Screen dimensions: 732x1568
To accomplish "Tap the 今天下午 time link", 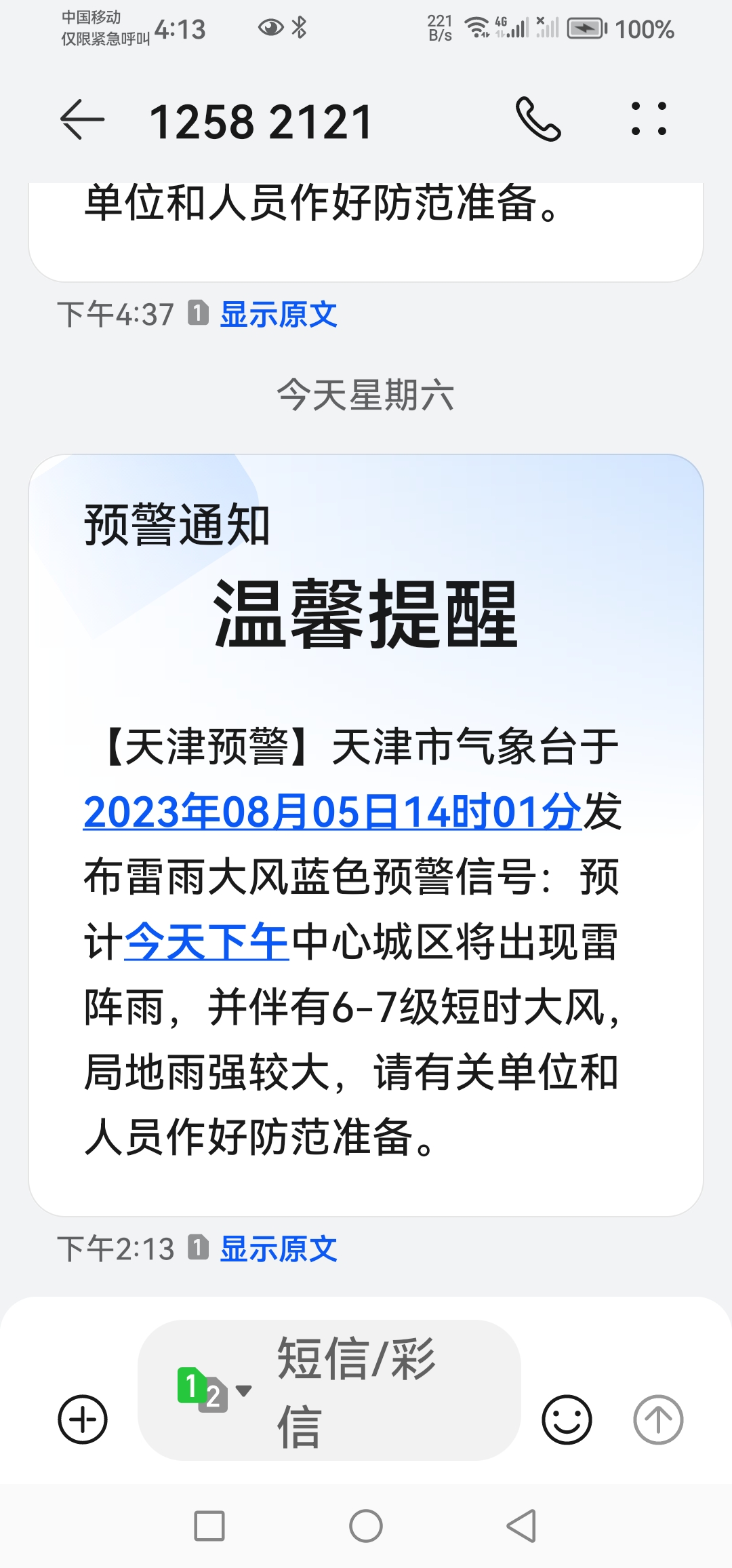I will [x=207, y=943].
